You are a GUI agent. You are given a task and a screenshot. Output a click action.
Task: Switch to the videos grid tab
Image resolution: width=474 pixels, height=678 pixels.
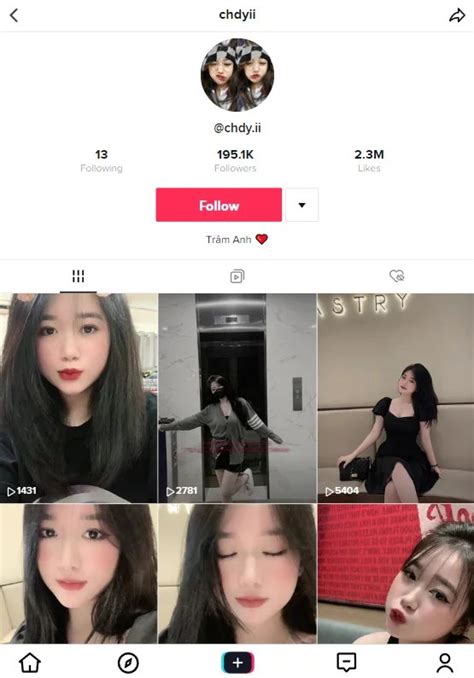pyautogui.click(x=78, y=276)
